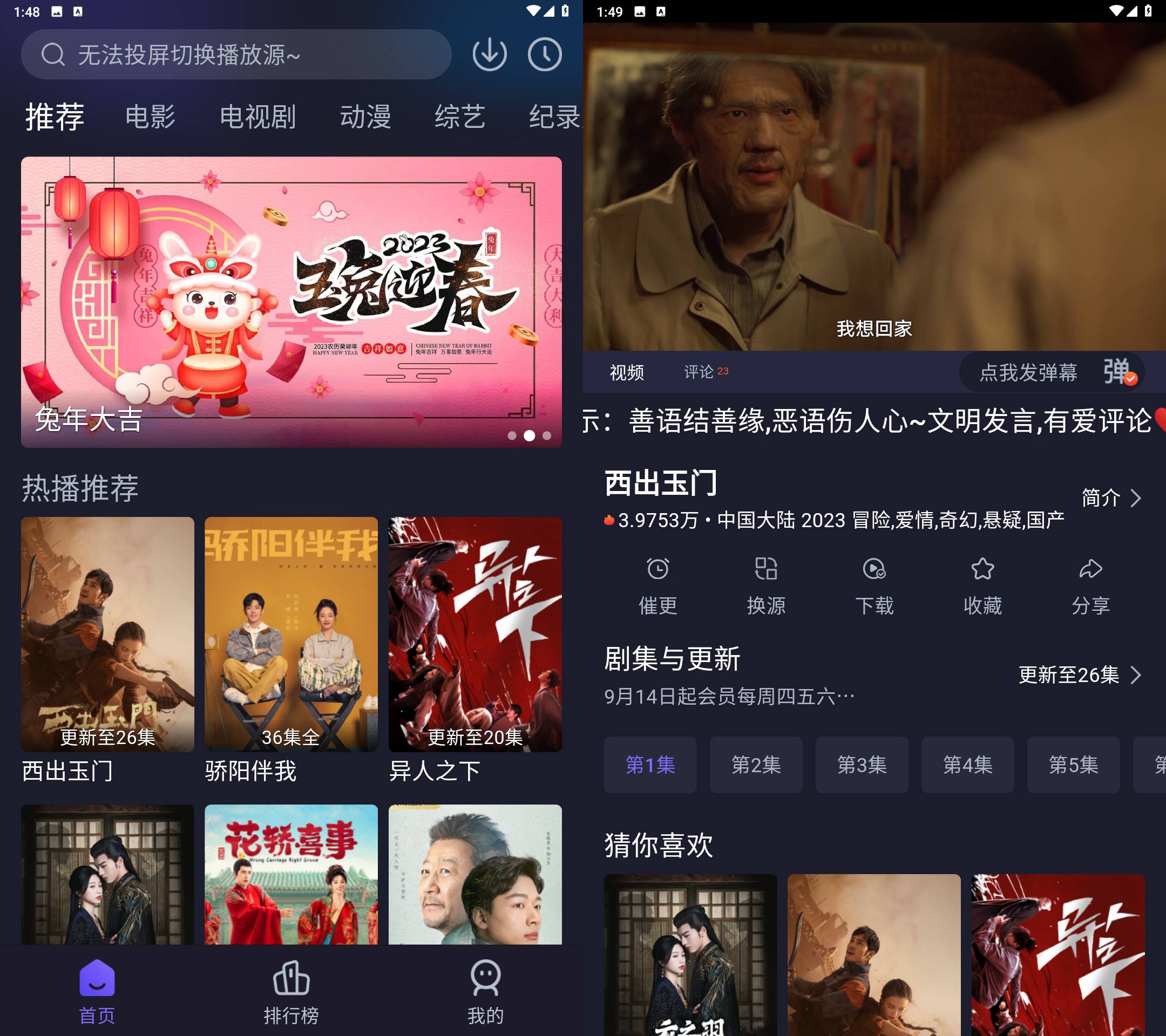Viewport: 1166px width, 1036px height.
Task: Switch to the 电影 tab
Action: (x=150, y=117)
